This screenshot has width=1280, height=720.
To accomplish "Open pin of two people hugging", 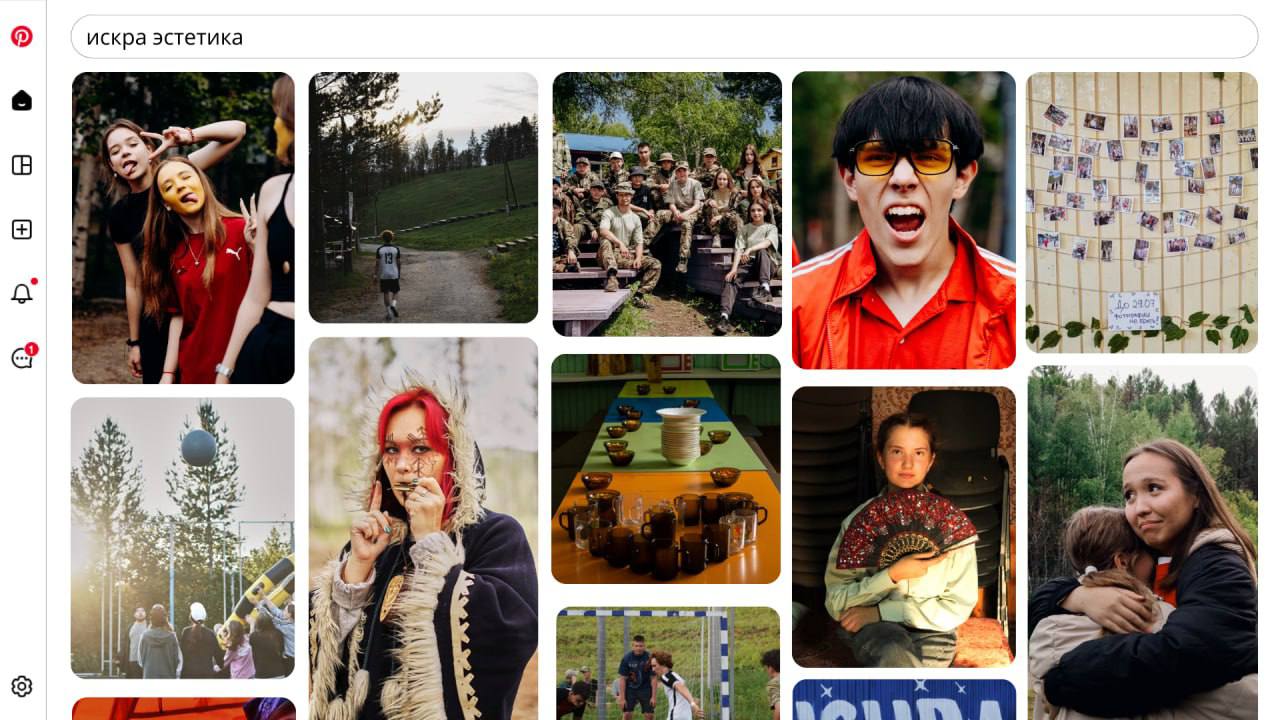I will tap(1142, 542).
